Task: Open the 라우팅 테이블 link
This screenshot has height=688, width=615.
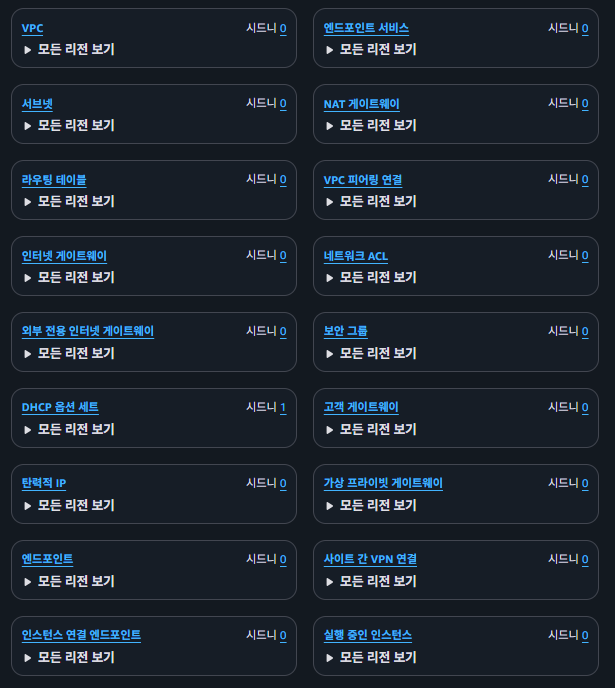Action: pyautogui.click(x=54, y=180)
